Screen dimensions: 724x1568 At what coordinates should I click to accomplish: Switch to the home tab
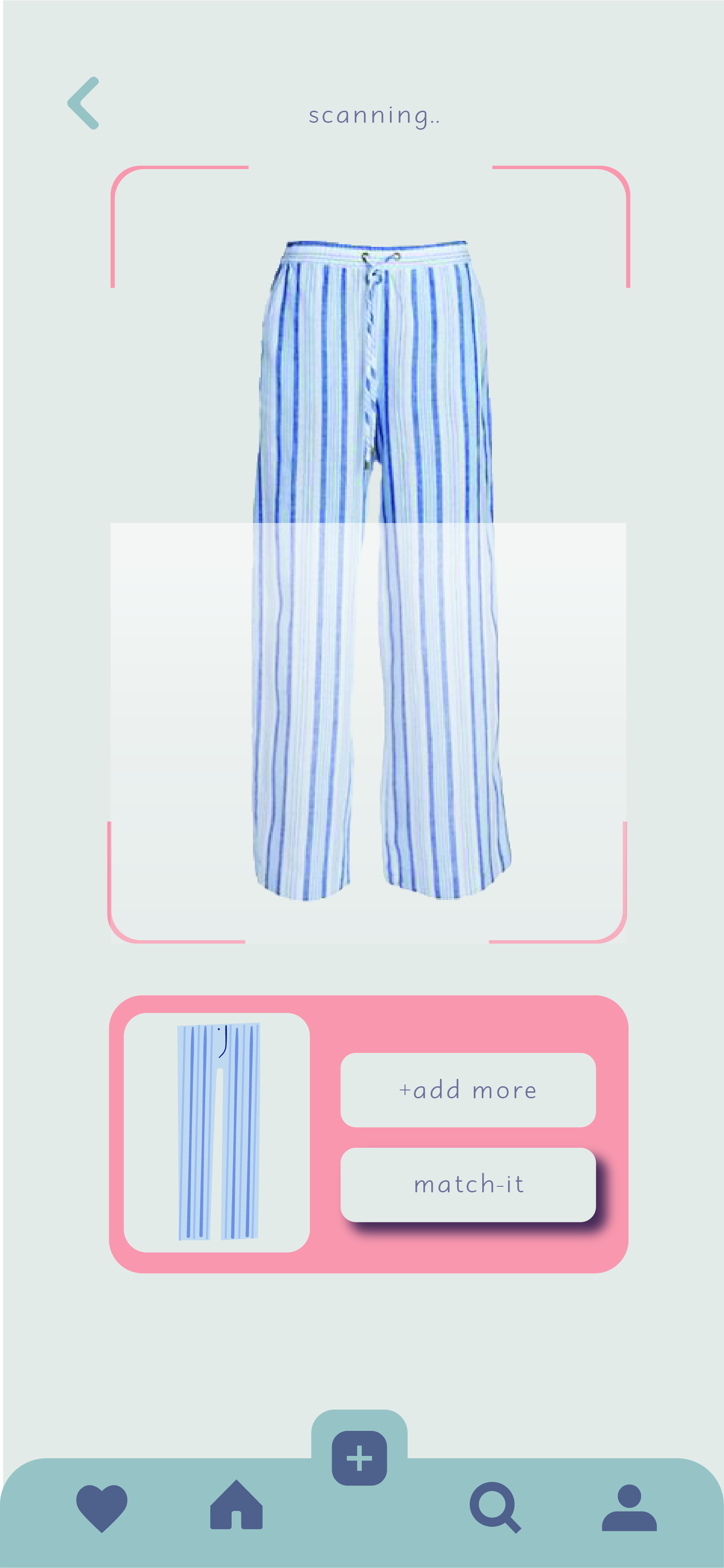pyautogui.click(x=236, y=1505)
